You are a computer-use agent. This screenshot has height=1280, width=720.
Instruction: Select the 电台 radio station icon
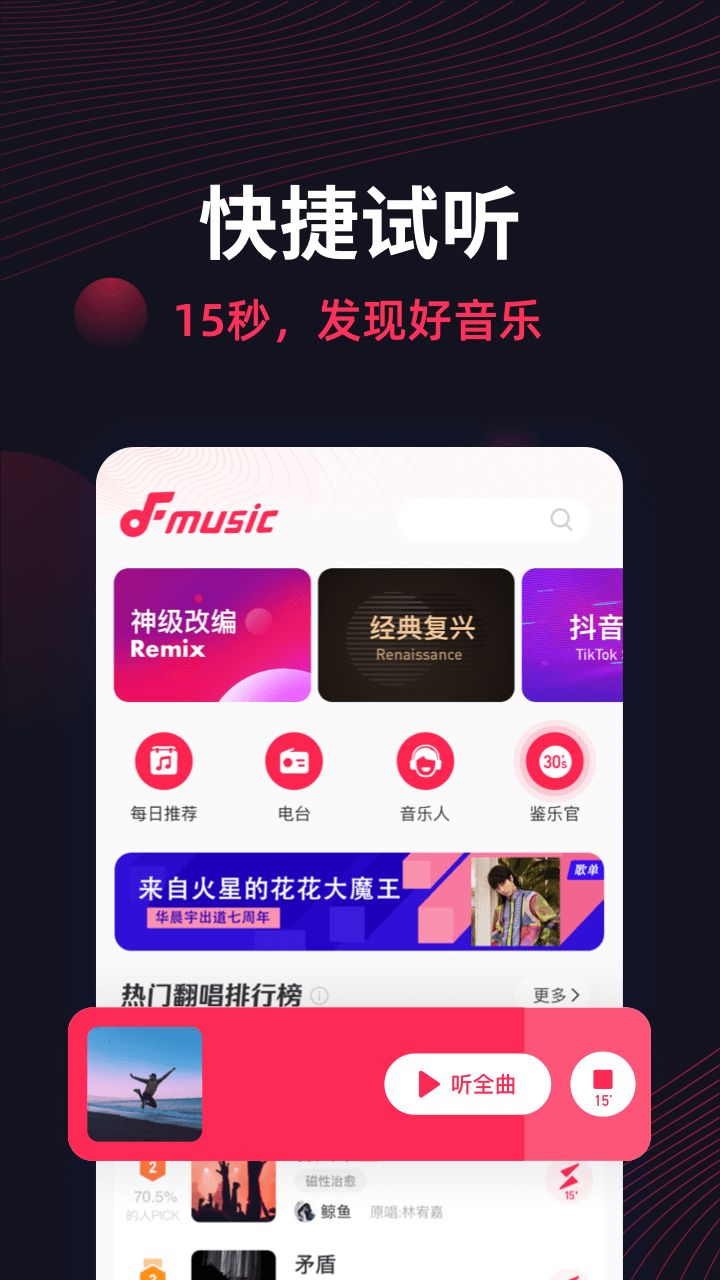[x=294, y=763]
